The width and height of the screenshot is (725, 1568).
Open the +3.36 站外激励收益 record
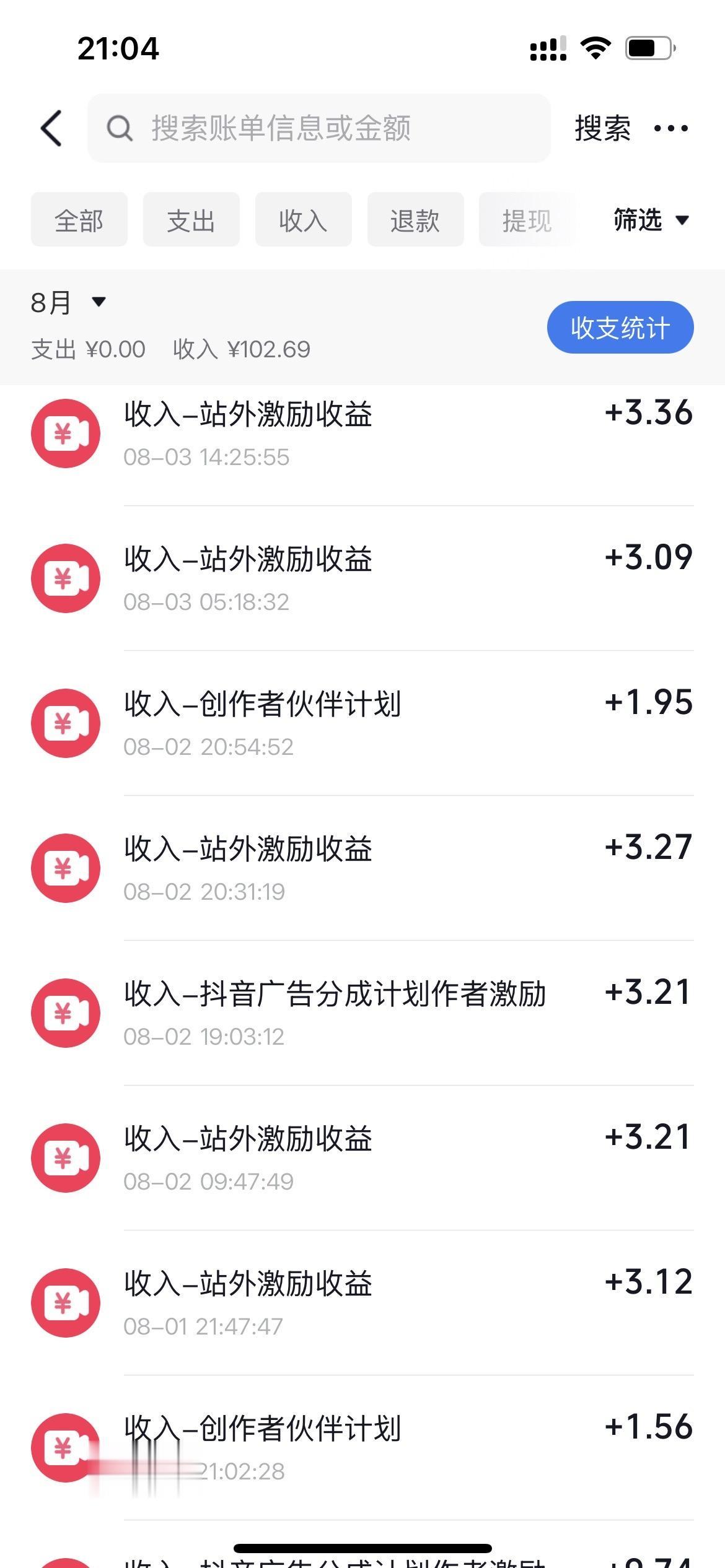pos(362,433)
